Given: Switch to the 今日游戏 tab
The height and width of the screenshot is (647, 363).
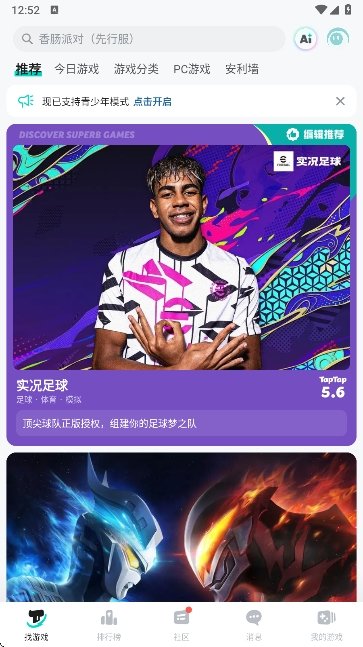Looking at the screenshot, I should [77, 69].
